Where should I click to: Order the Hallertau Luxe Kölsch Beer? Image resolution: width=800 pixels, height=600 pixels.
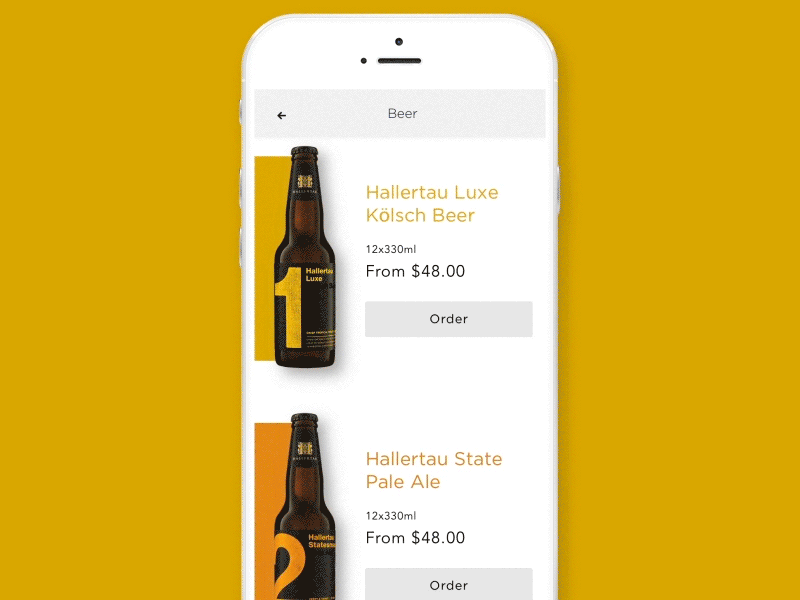point(448,319)
